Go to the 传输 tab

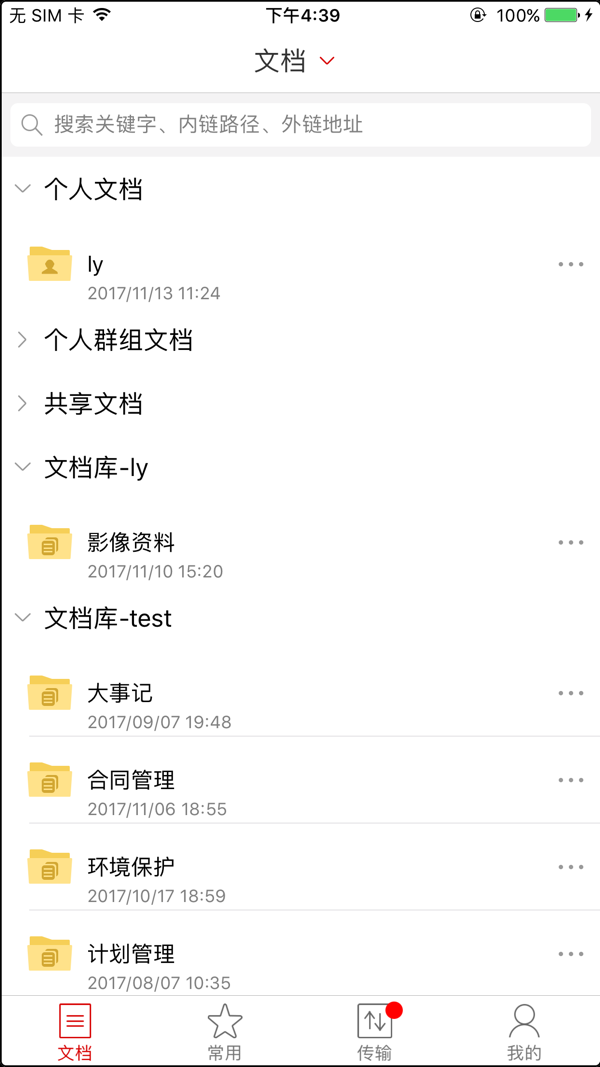pyautogui.click(x=375, y=1032)
